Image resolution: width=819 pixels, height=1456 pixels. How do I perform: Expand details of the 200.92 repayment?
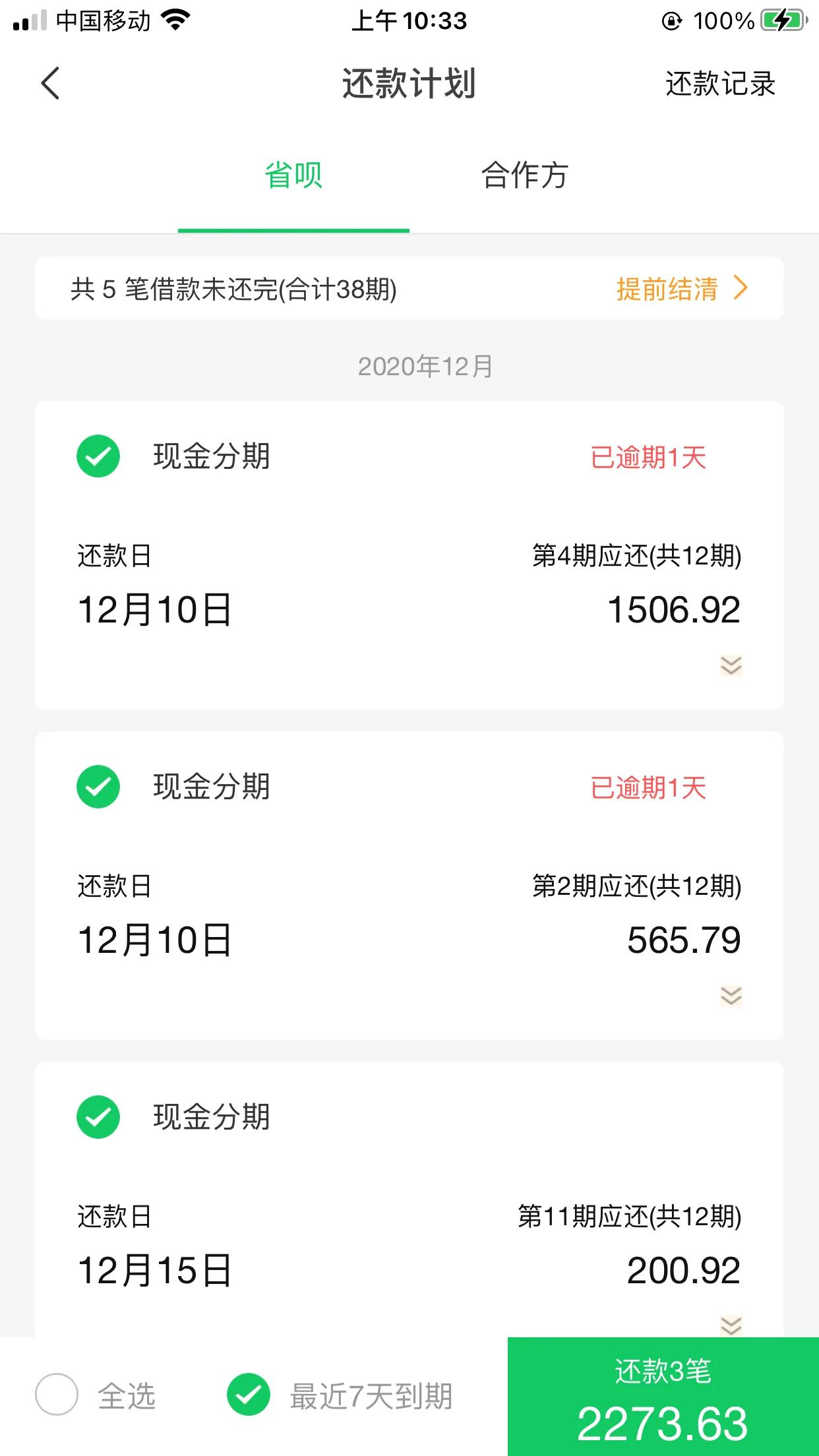pyautogui.click(x=731, y=1324)
